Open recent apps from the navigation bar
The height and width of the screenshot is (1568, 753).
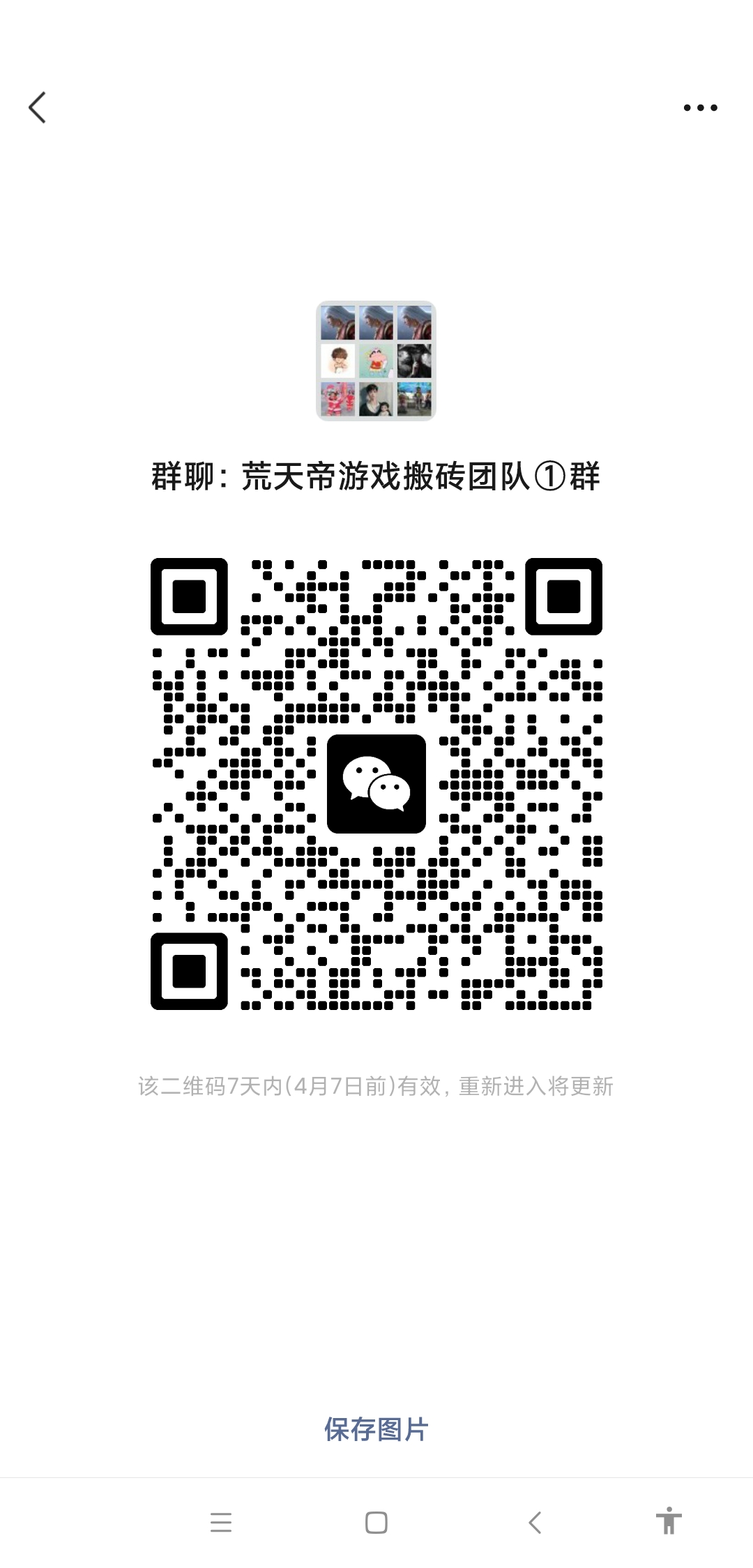(x=221, y=1522)
